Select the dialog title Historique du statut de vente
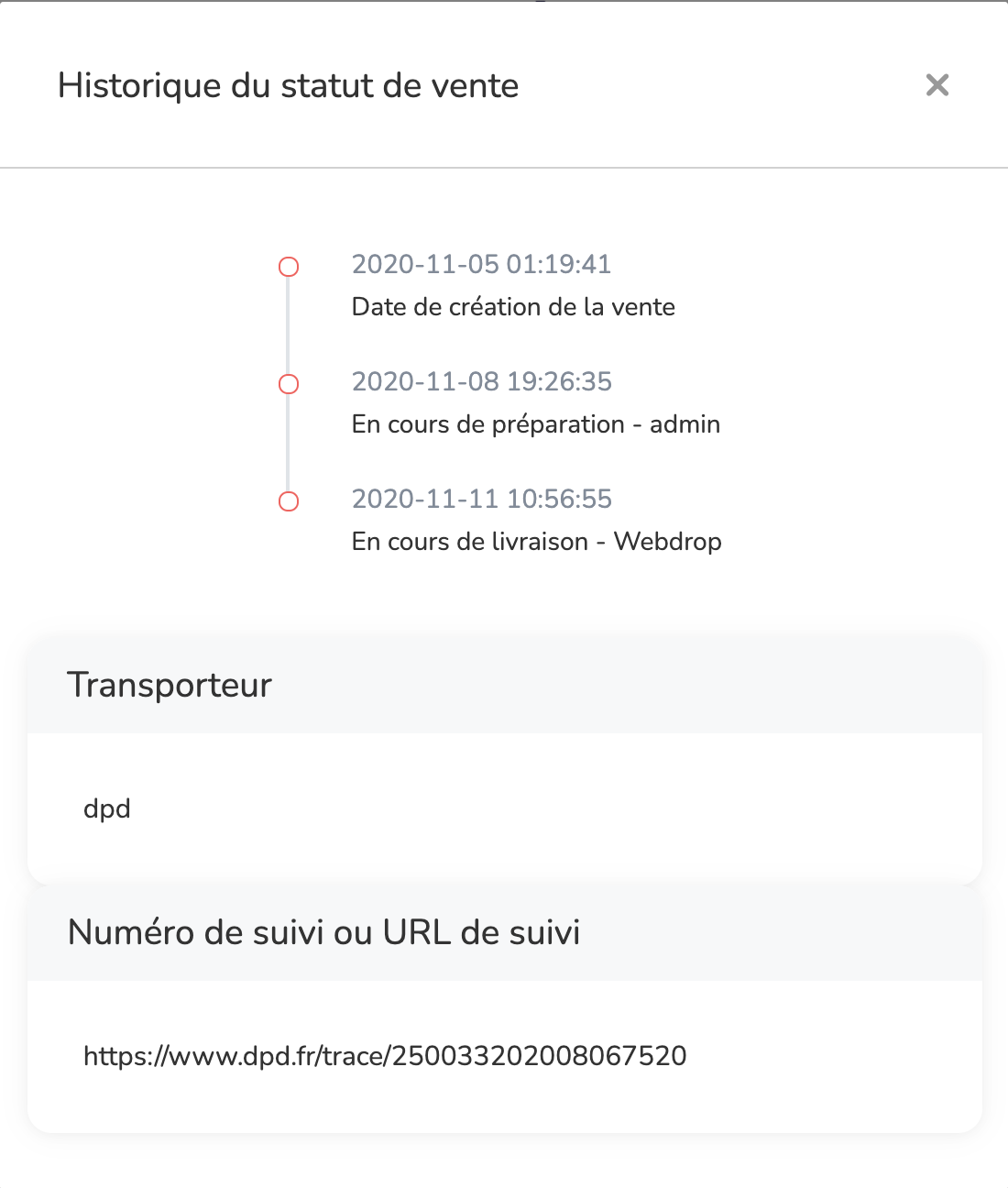This screenshot has height=1188, width=1008. [x=289, y=85]
